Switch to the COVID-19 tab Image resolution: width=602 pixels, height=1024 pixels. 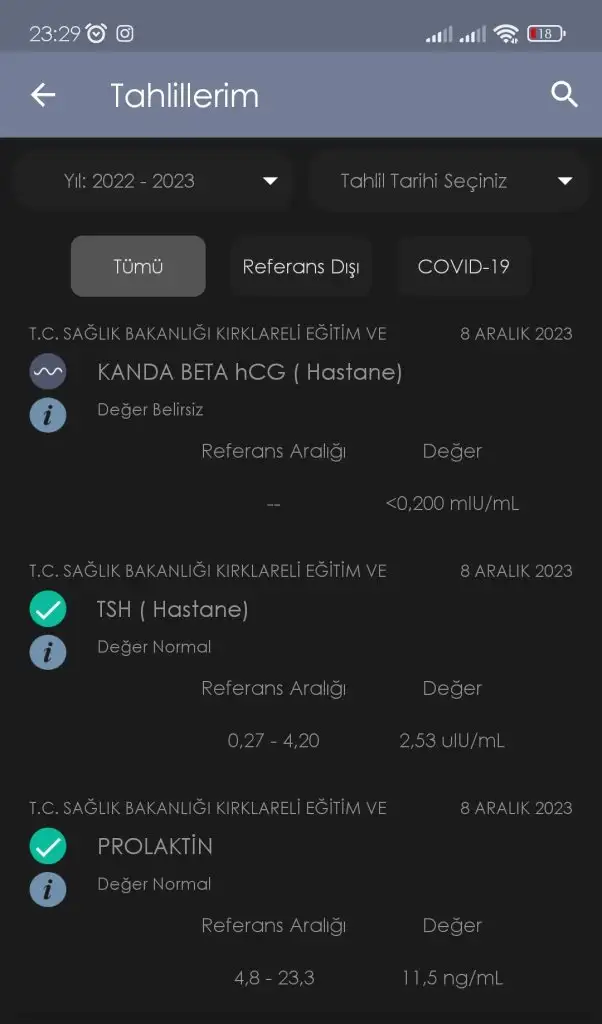pyautogui.click(x=464, y=266)
